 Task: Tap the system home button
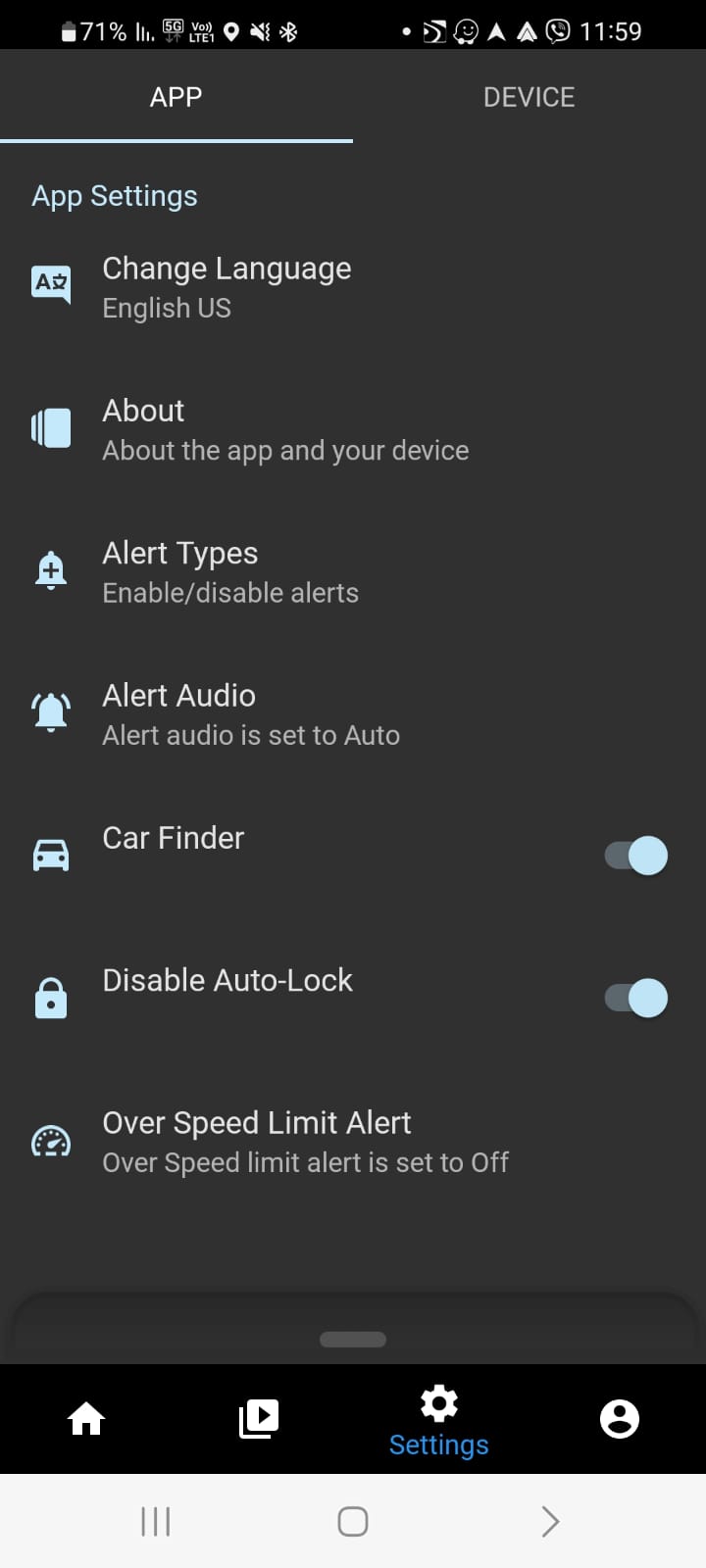pyautogui.click(x=353, y=1521)
